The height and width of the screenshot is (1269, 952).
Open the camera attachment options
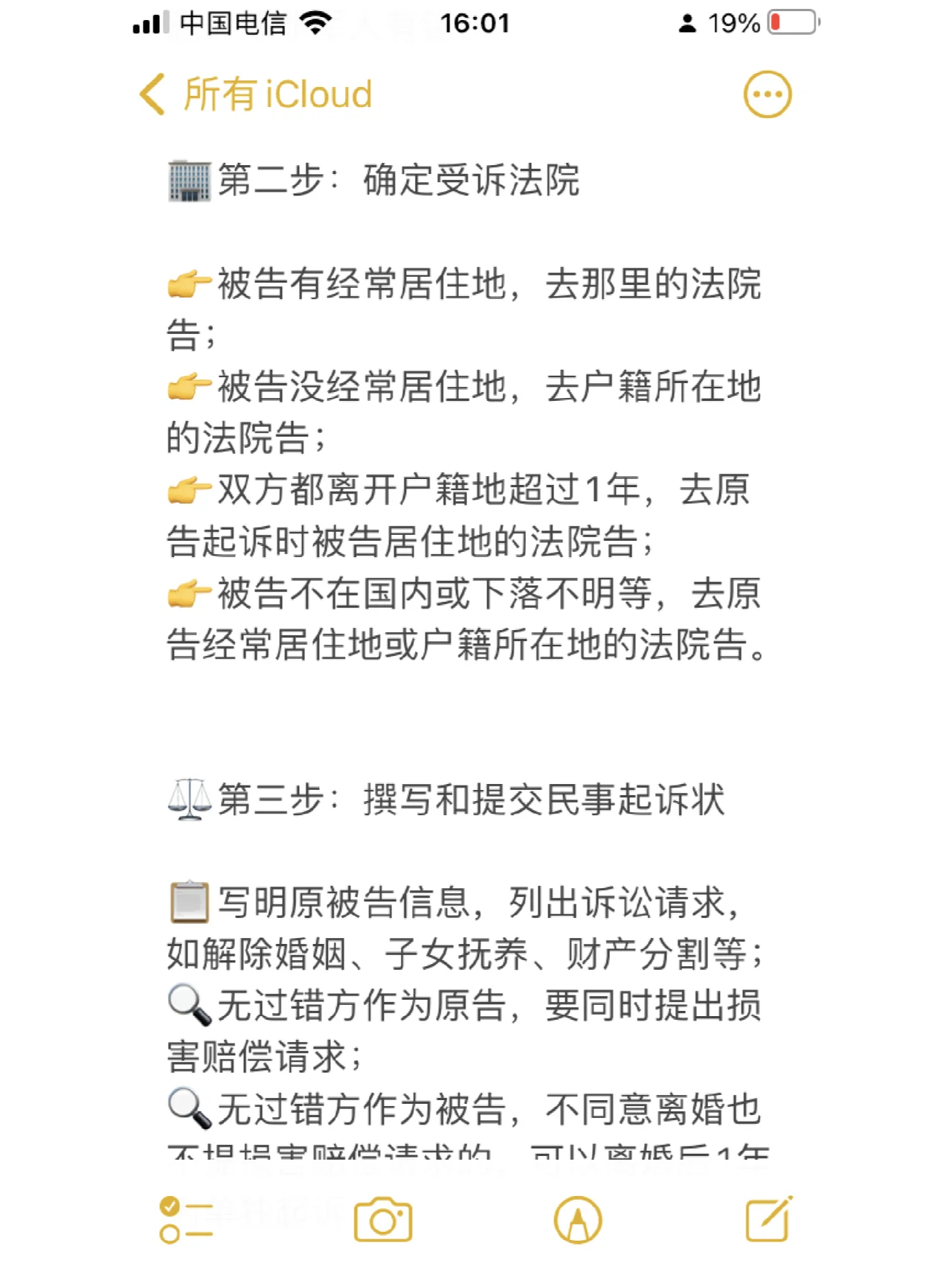pyautogui.click(x=383, y=1219)
